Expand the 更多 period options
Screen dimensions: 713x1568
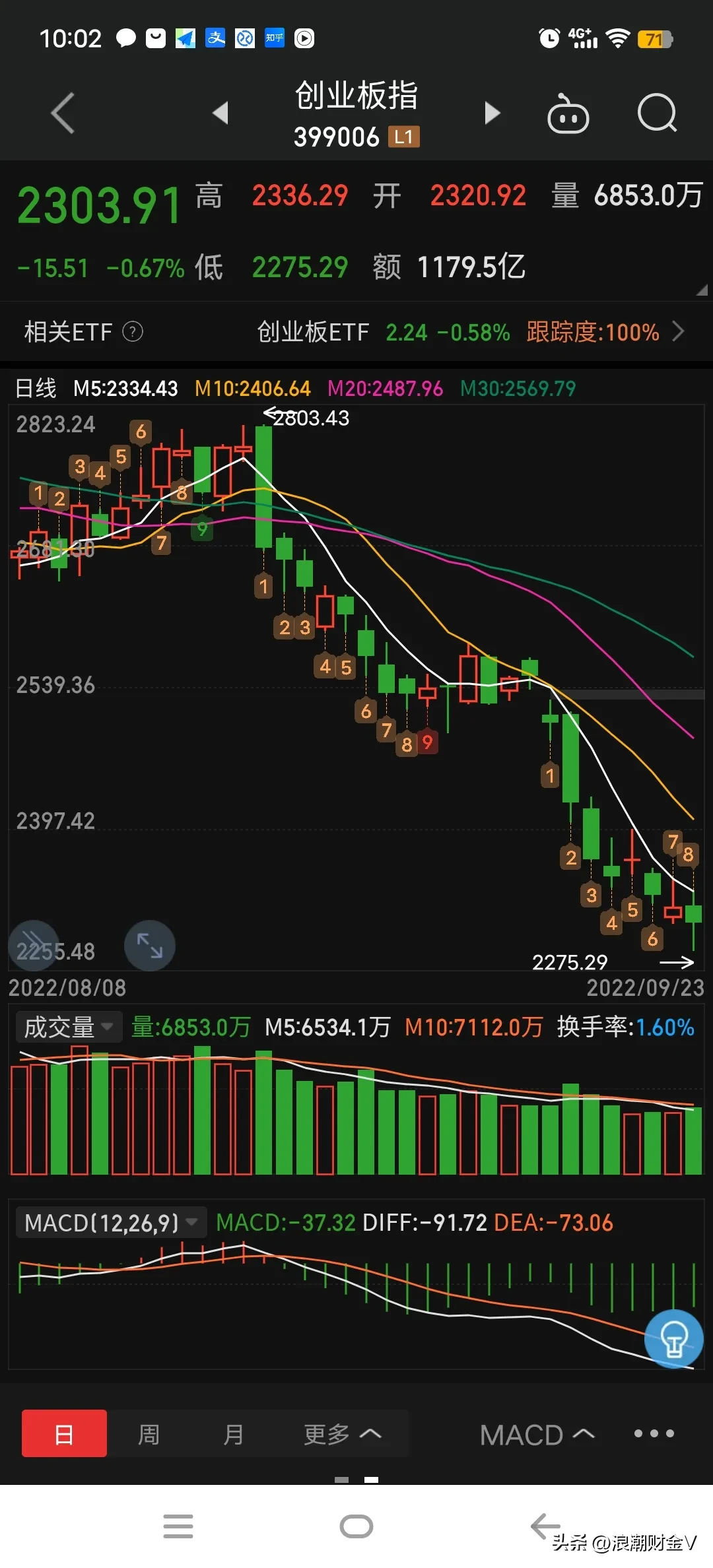coord(342,1433)
